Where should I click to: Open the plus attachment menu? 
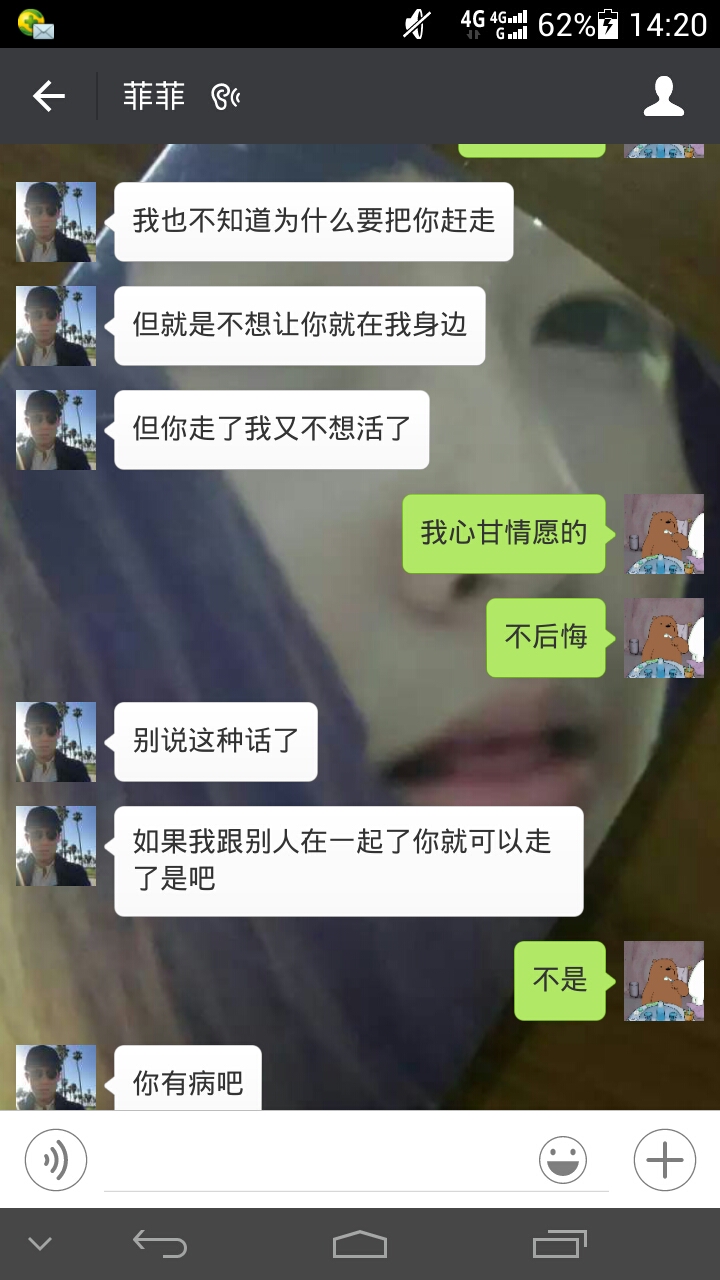664,1160
